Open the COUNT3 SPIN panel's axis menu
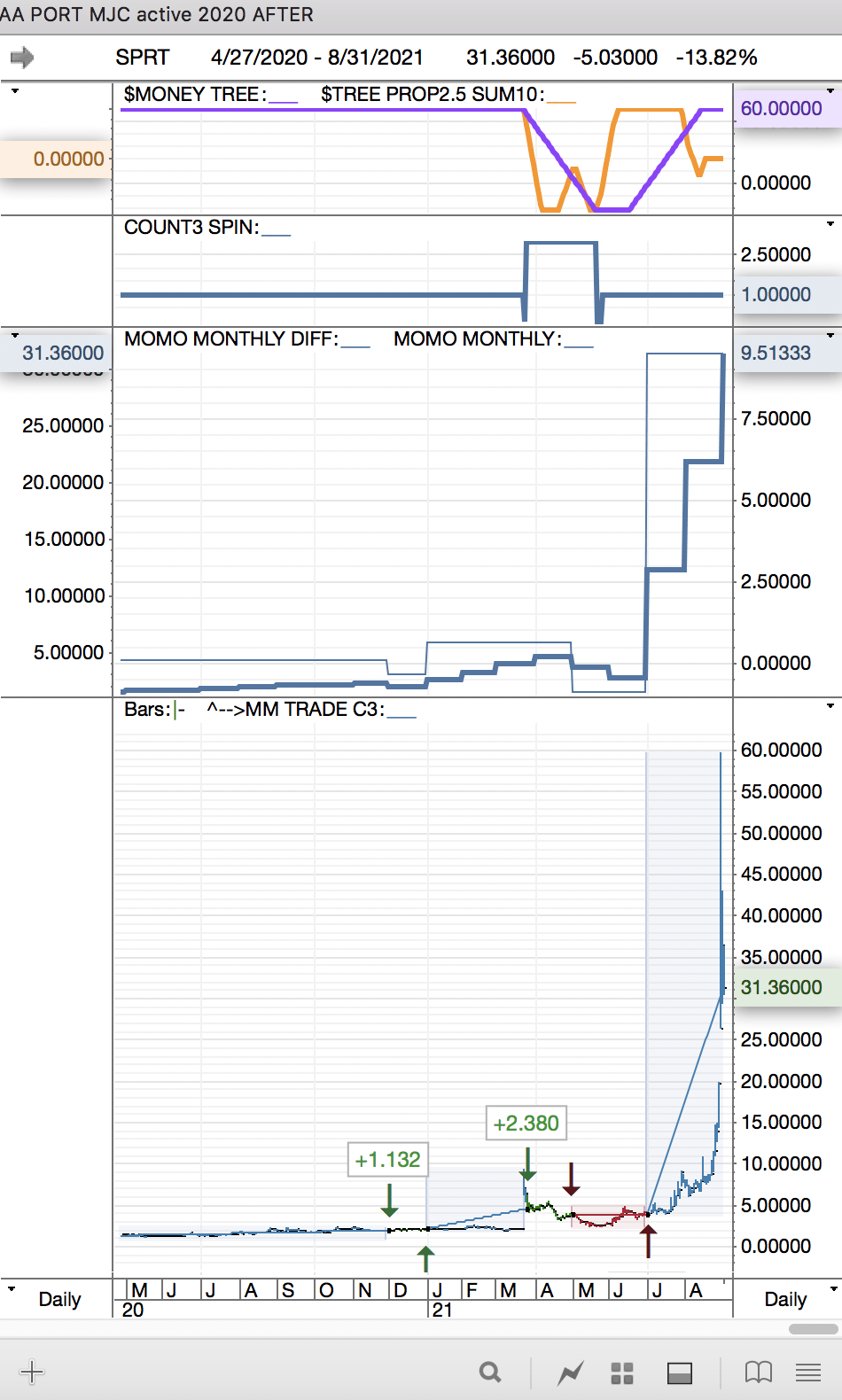 pyautogui.click(x=830, y=224)
